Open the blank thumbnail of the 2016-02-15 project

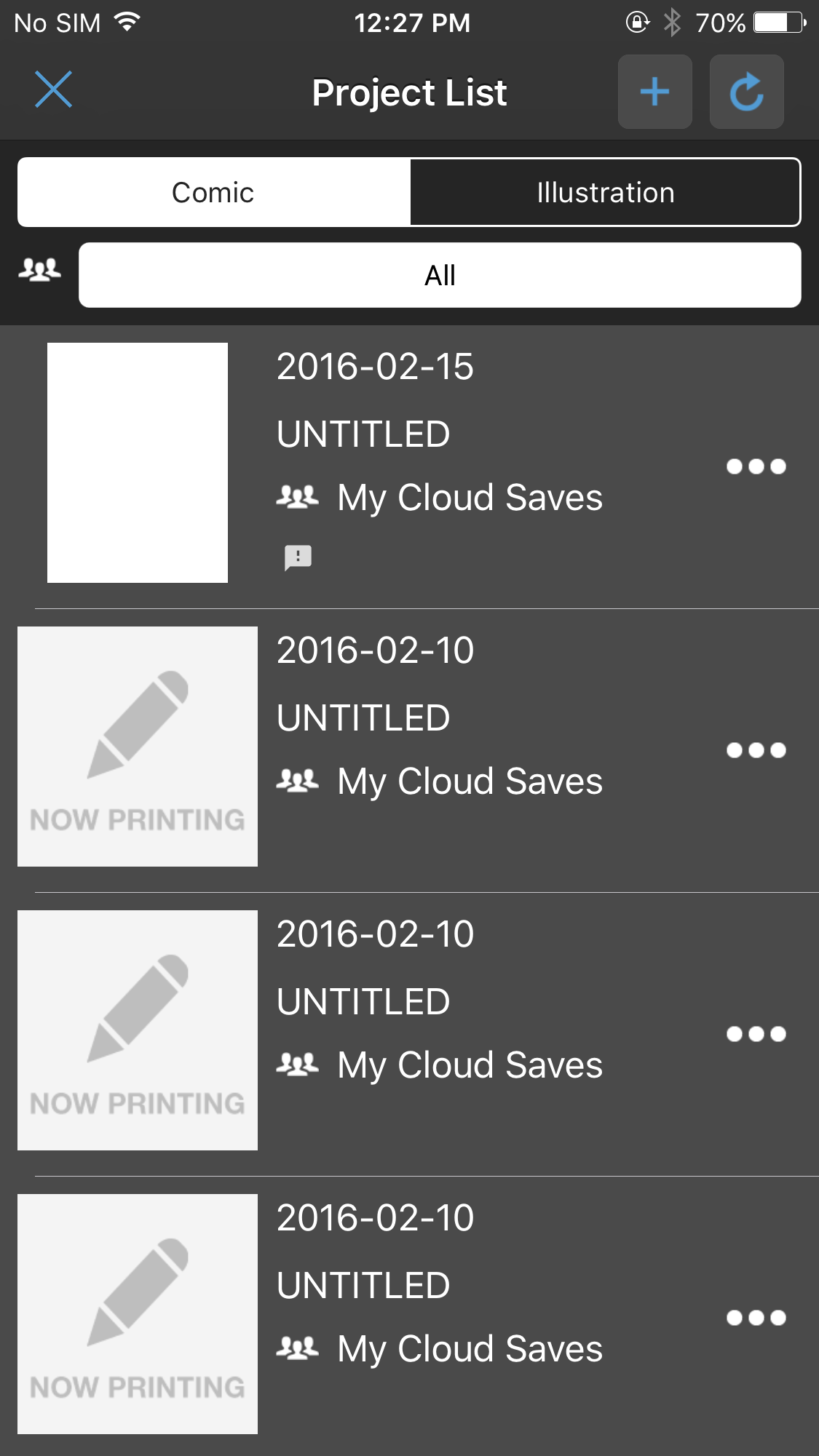[x=138, y=464]
